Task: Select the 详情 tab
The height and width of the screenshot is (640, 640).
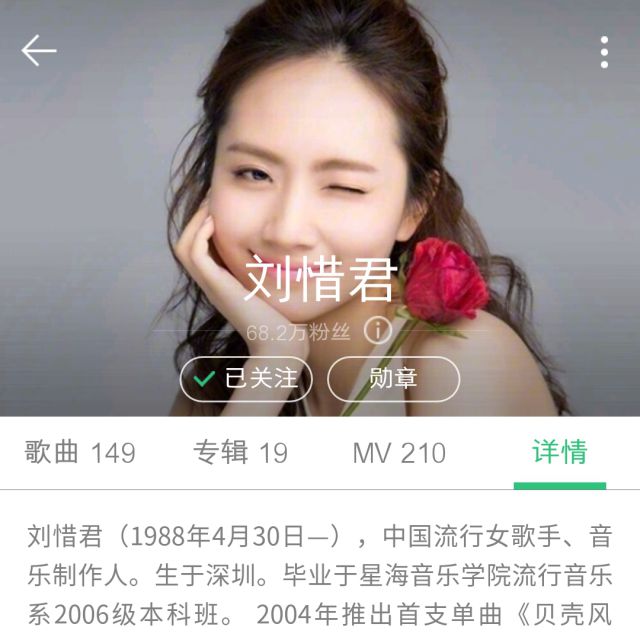Action: point(560,453)
